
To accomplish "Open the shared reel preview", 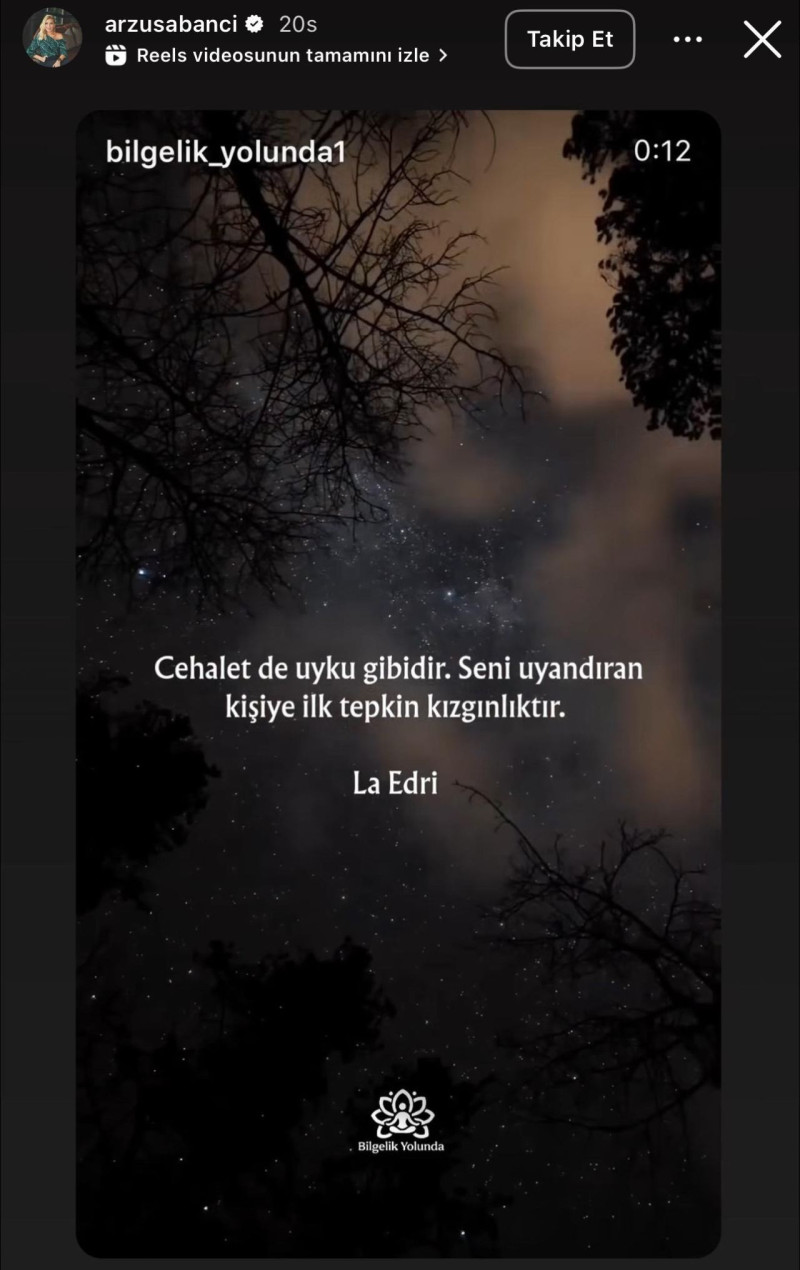I will point(398,700).
